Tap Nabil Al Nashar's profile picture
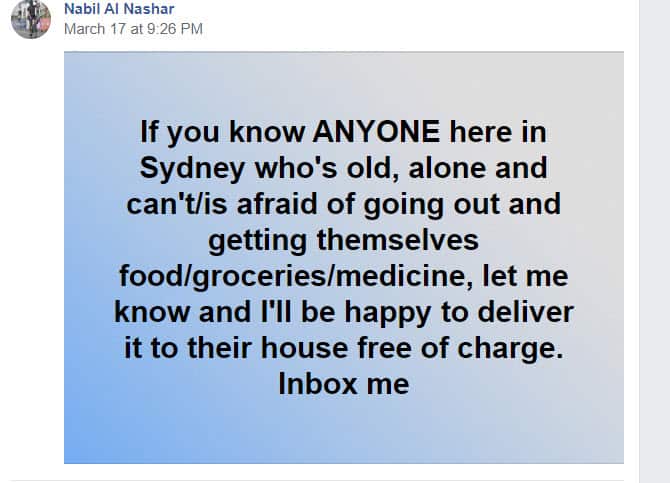 pyautogui.click(x=30, y=18)
